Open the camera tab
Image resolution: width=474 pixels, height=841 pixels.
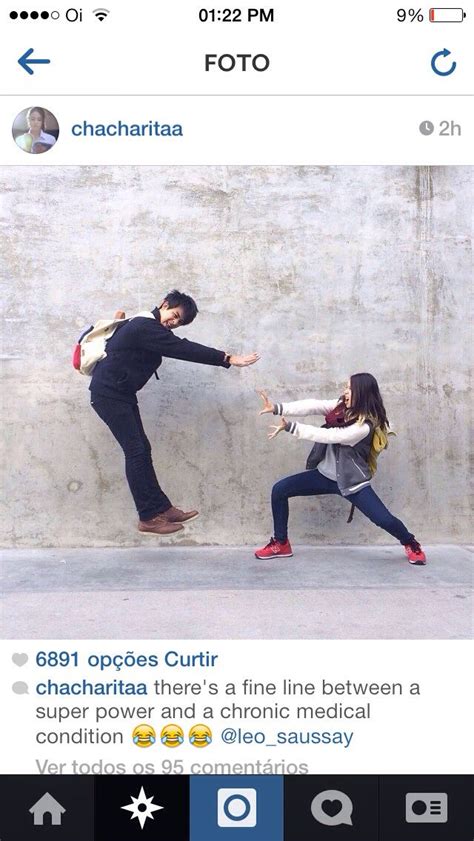tap(236, 808)
